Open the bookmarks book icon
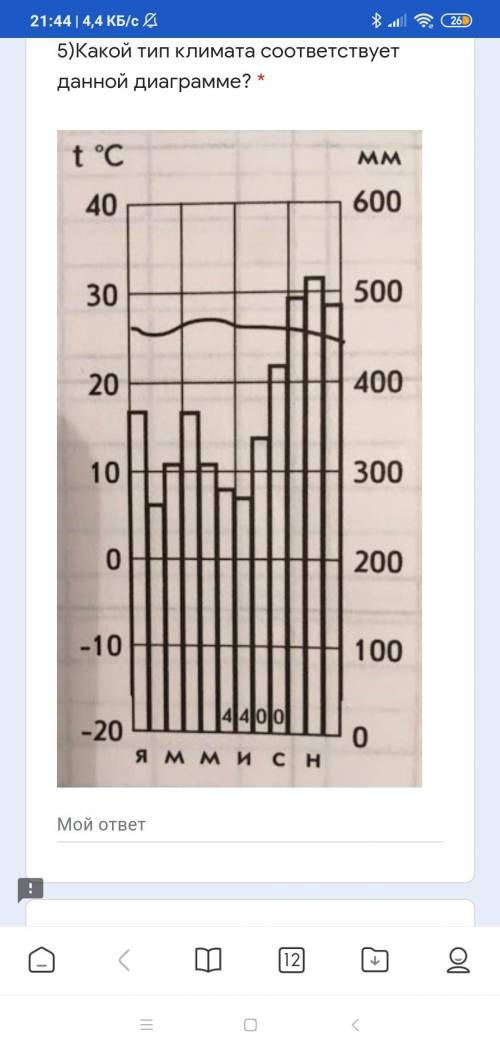Screen dimensions: 500x1055 [x=208, y=960]
